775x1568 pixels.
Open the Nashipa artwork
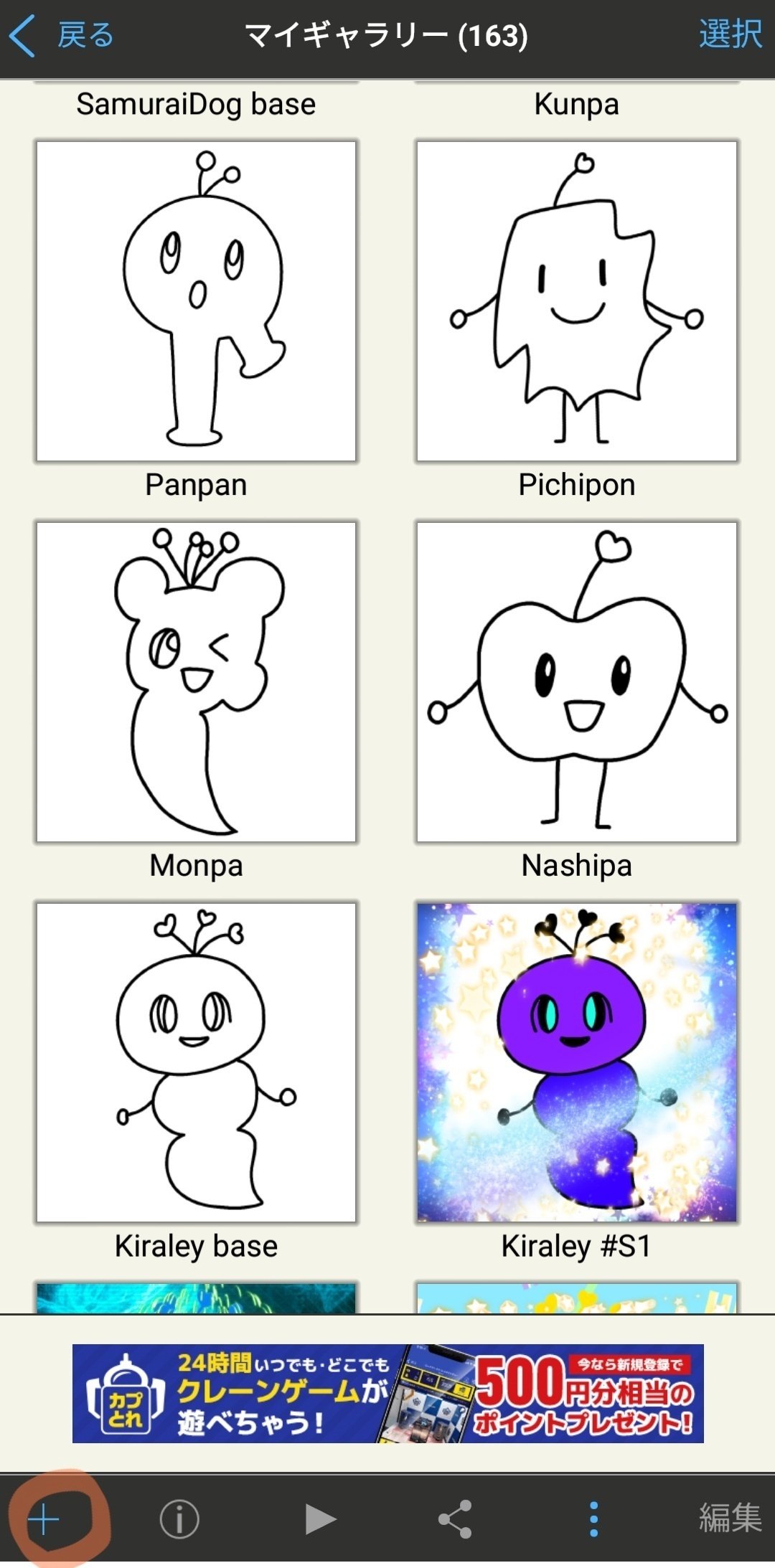[576, 681]
